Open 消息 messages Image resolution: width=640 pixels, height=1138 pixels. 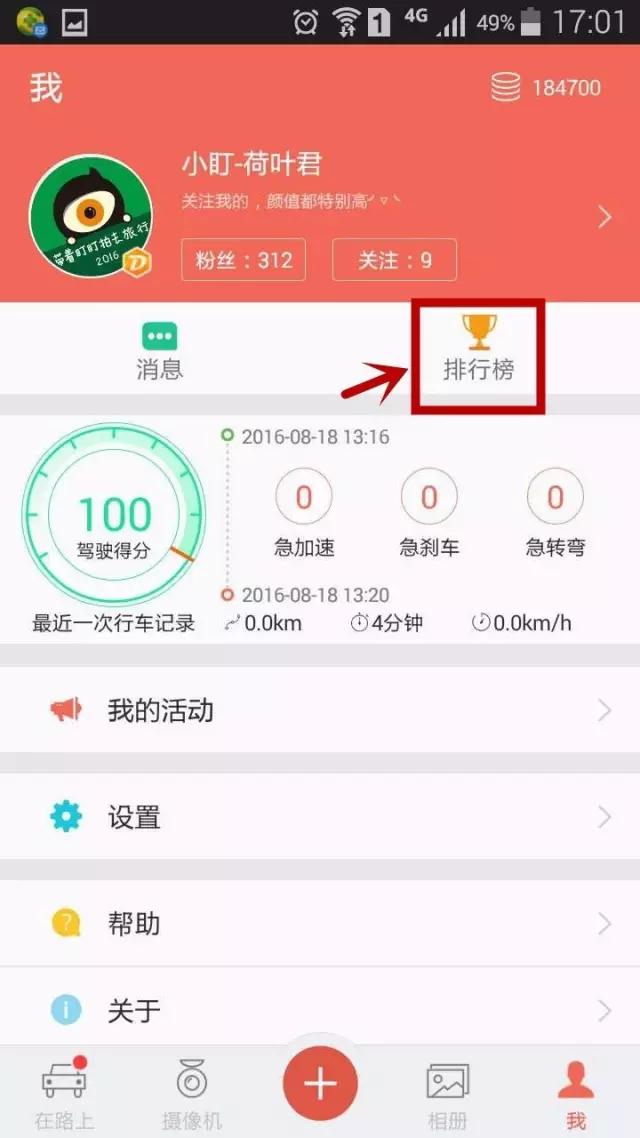click(159, 352)
